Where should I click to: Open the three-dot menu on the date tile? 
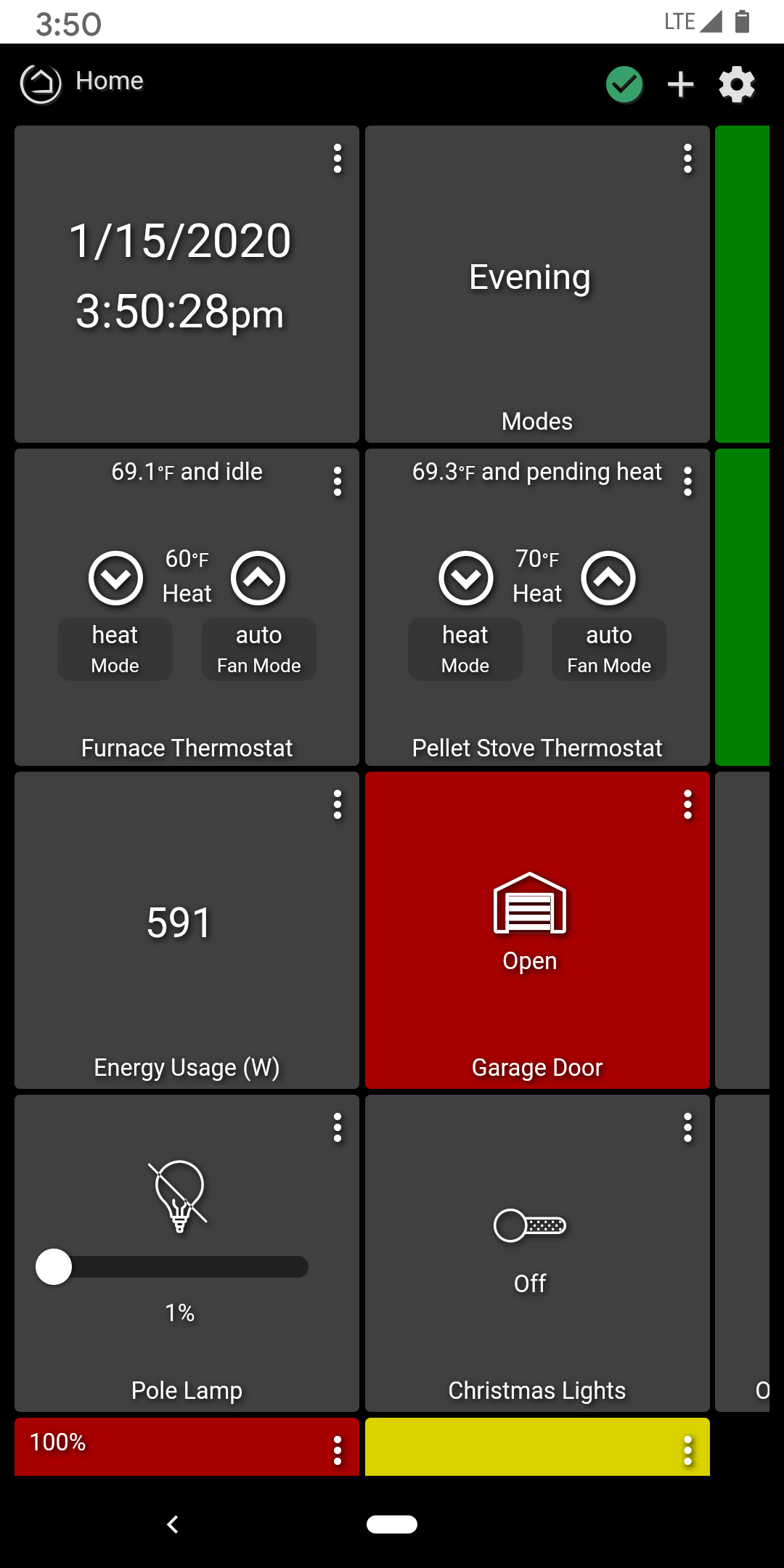click(338, 158)
